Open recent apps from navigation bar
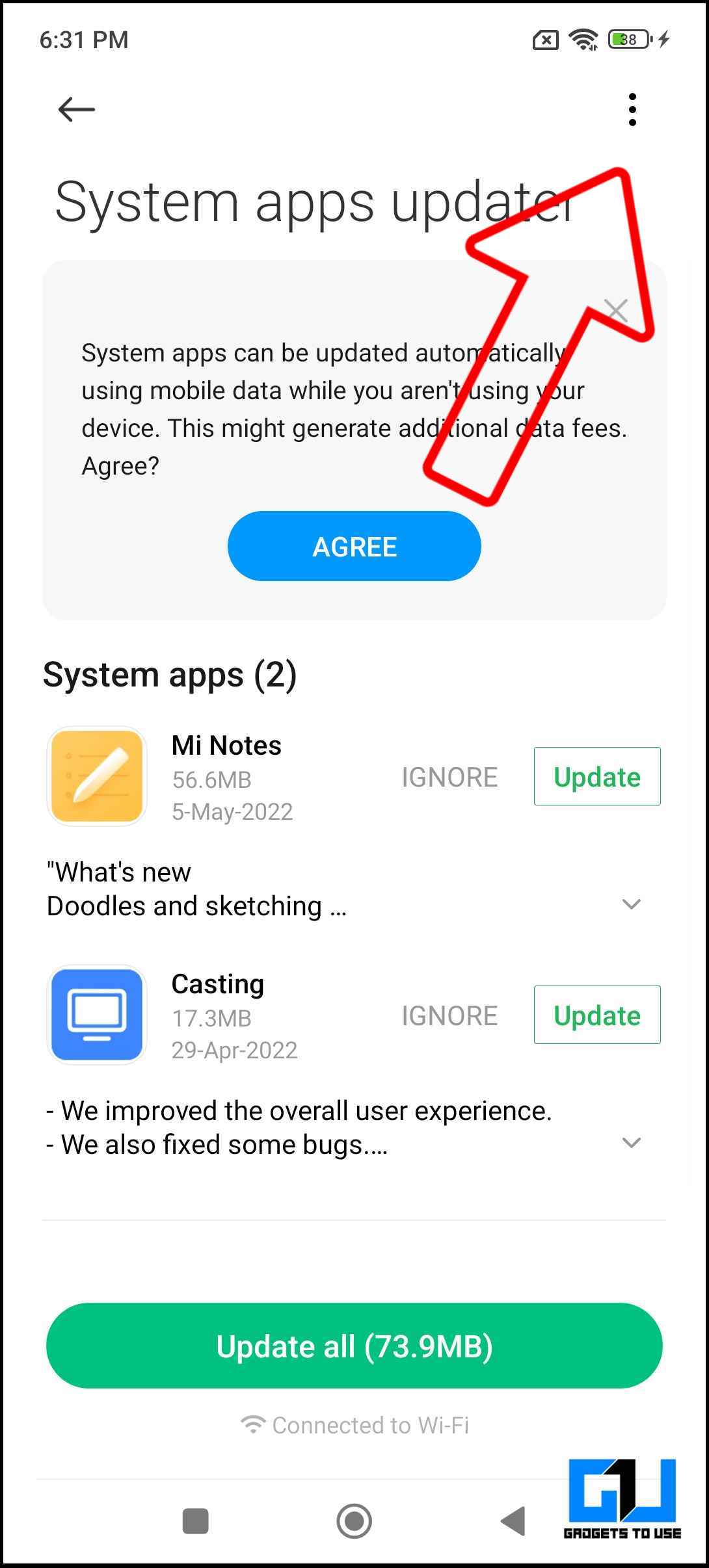This screenshot has height=1568, width=709. coord(195,1521)
